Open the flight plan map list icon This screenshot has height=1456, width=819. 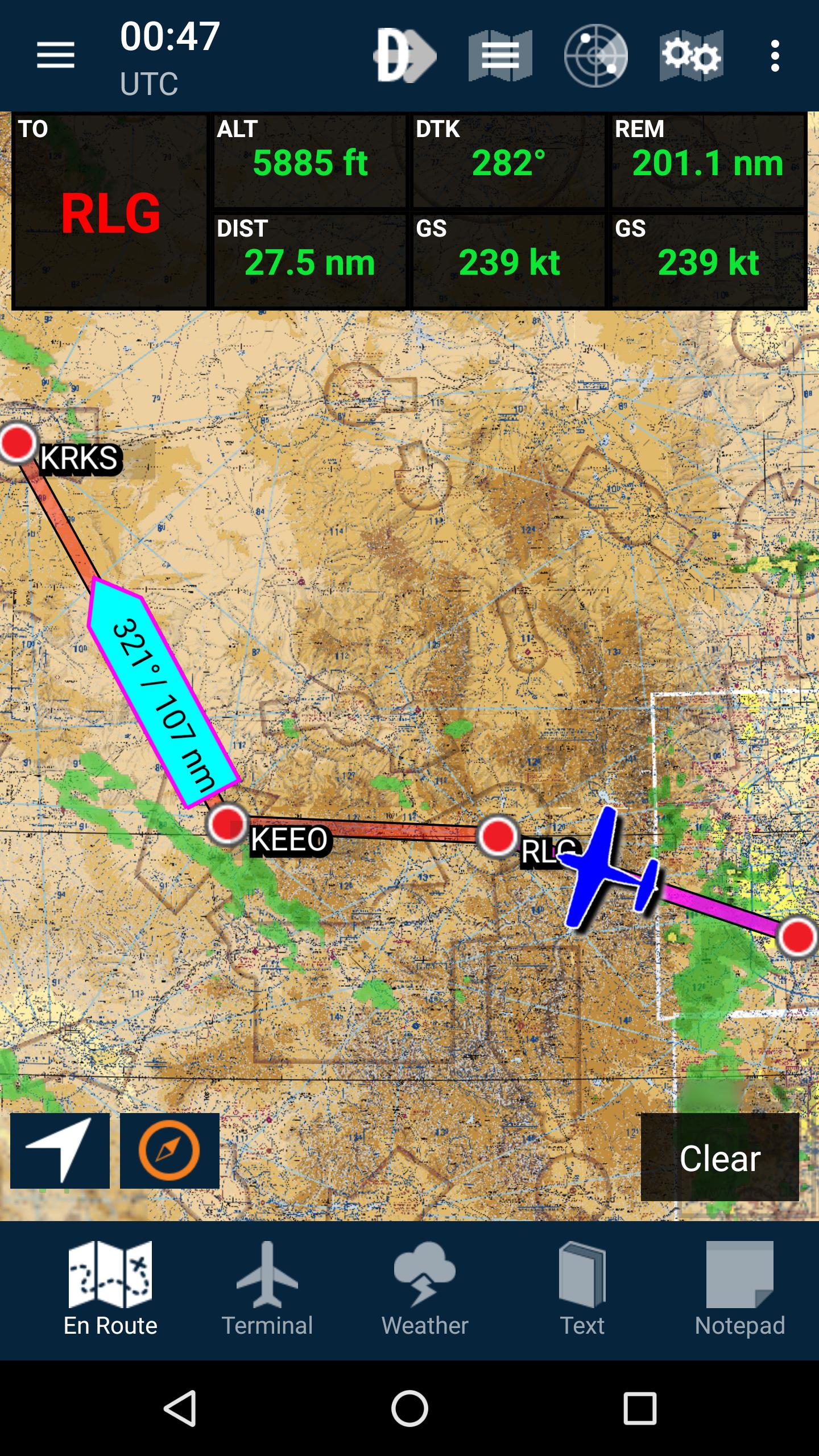pyautogui.click(x=500, y=56)
